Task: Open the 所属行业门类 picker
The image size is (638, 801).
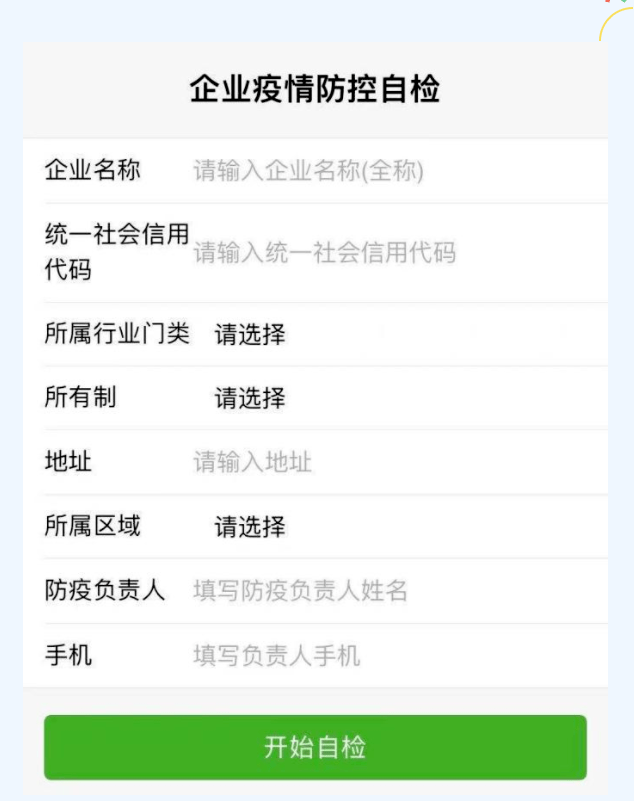Action: pyautogui.click(x=250, y=334)
